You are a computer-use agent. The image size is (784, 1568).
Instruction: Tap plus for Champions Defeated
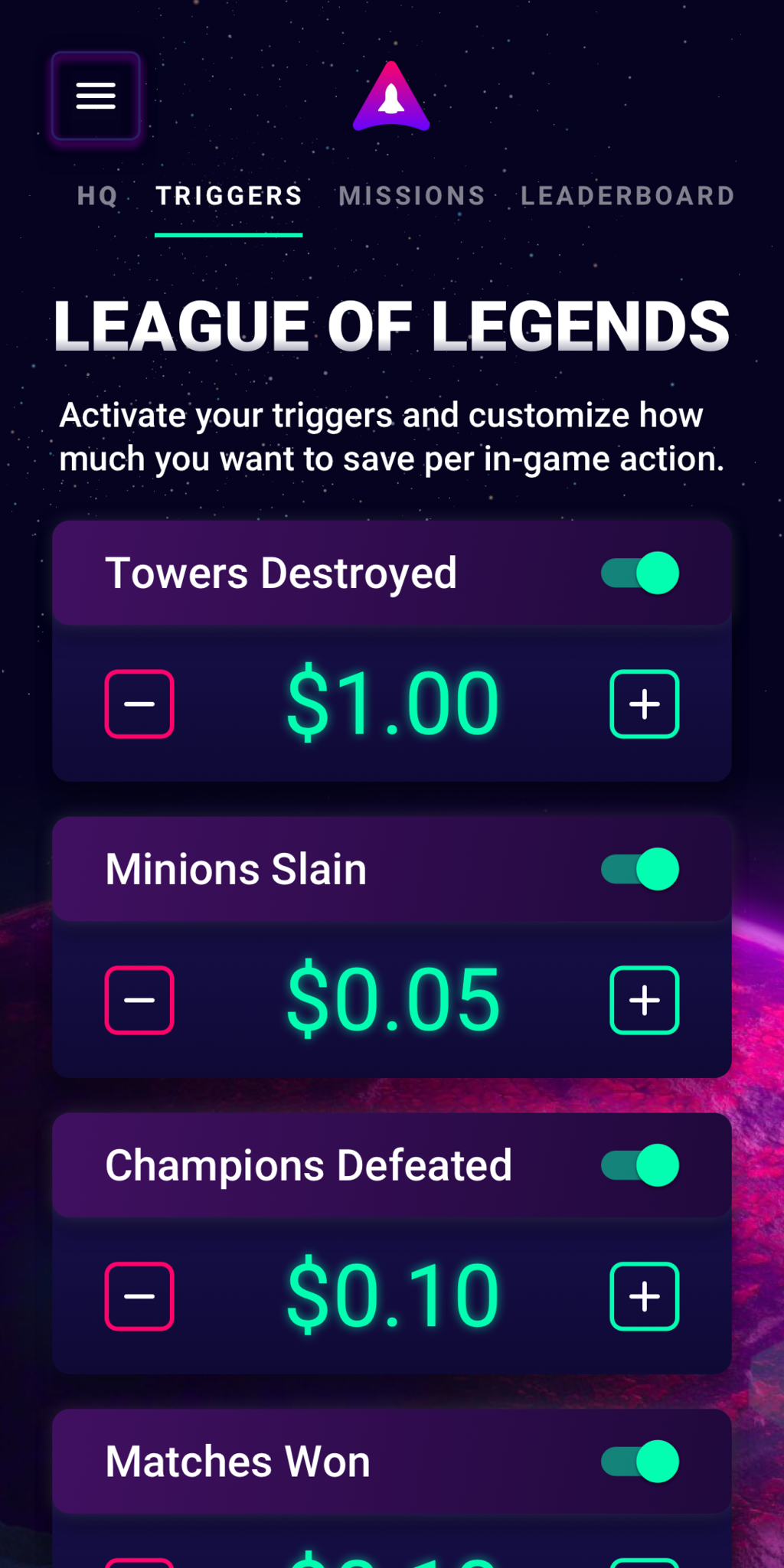pos(644,1296)
